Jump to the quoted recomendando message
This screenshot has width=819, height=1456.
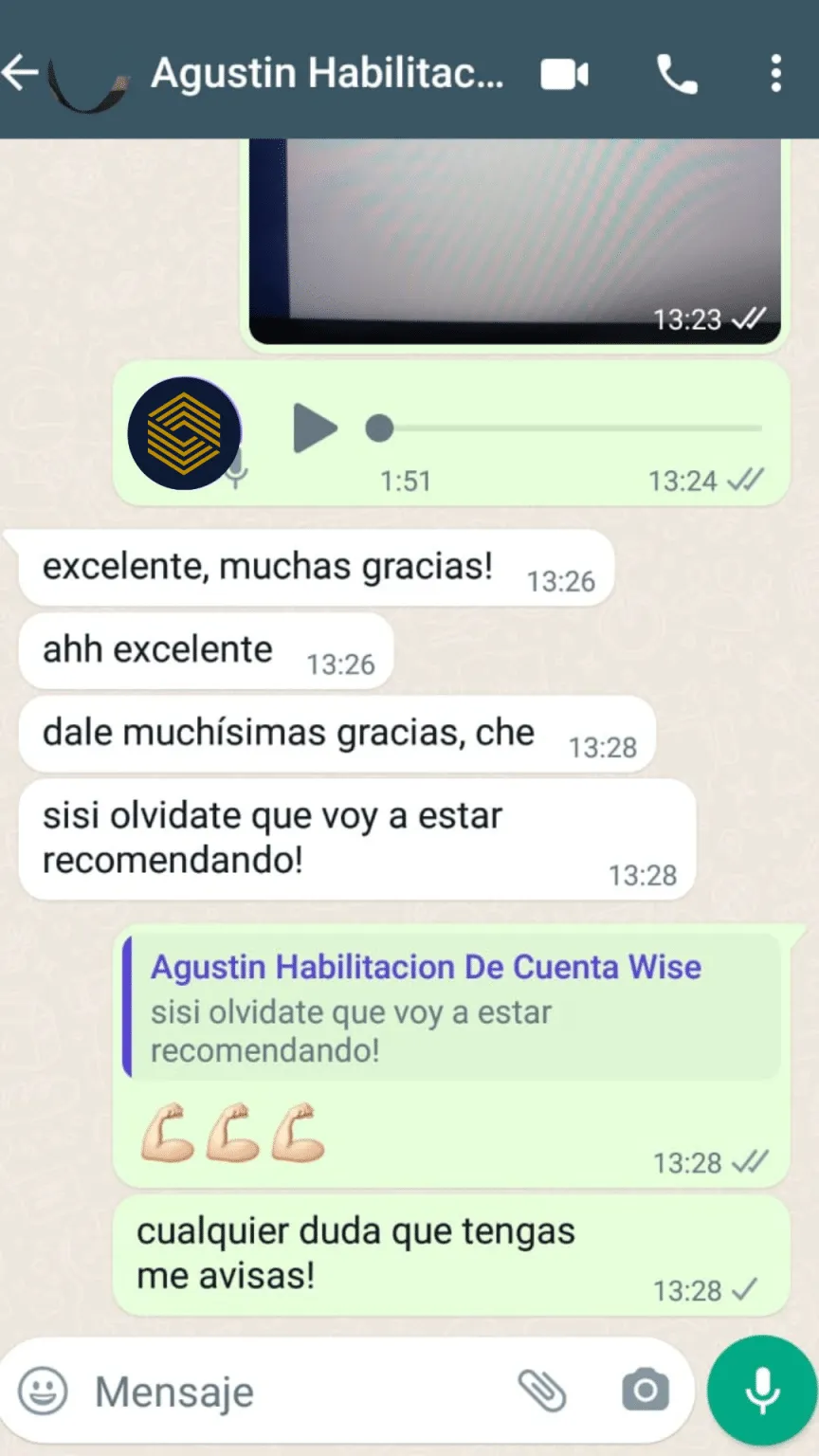coord(452,1008)
